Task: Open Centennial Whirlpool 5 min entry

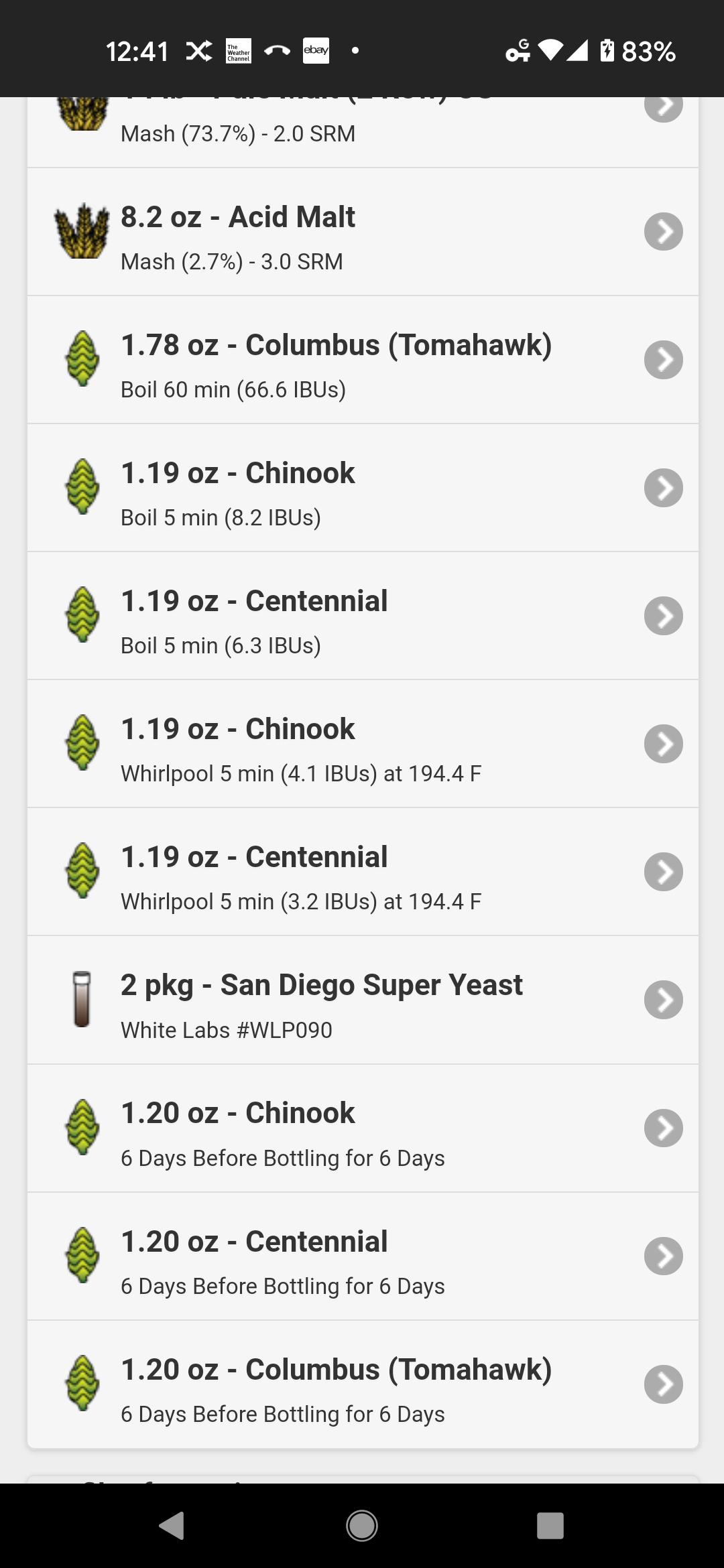Action: point(363,872)
